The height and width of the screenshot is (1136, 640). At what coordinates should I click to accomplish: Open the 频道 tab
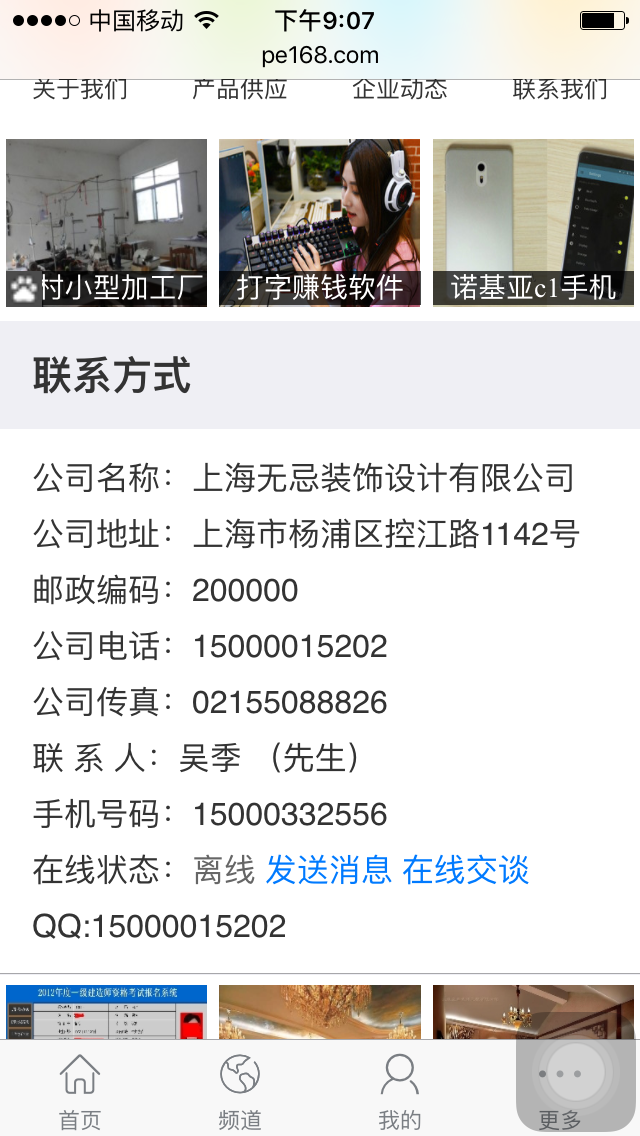click(240, 1090)
